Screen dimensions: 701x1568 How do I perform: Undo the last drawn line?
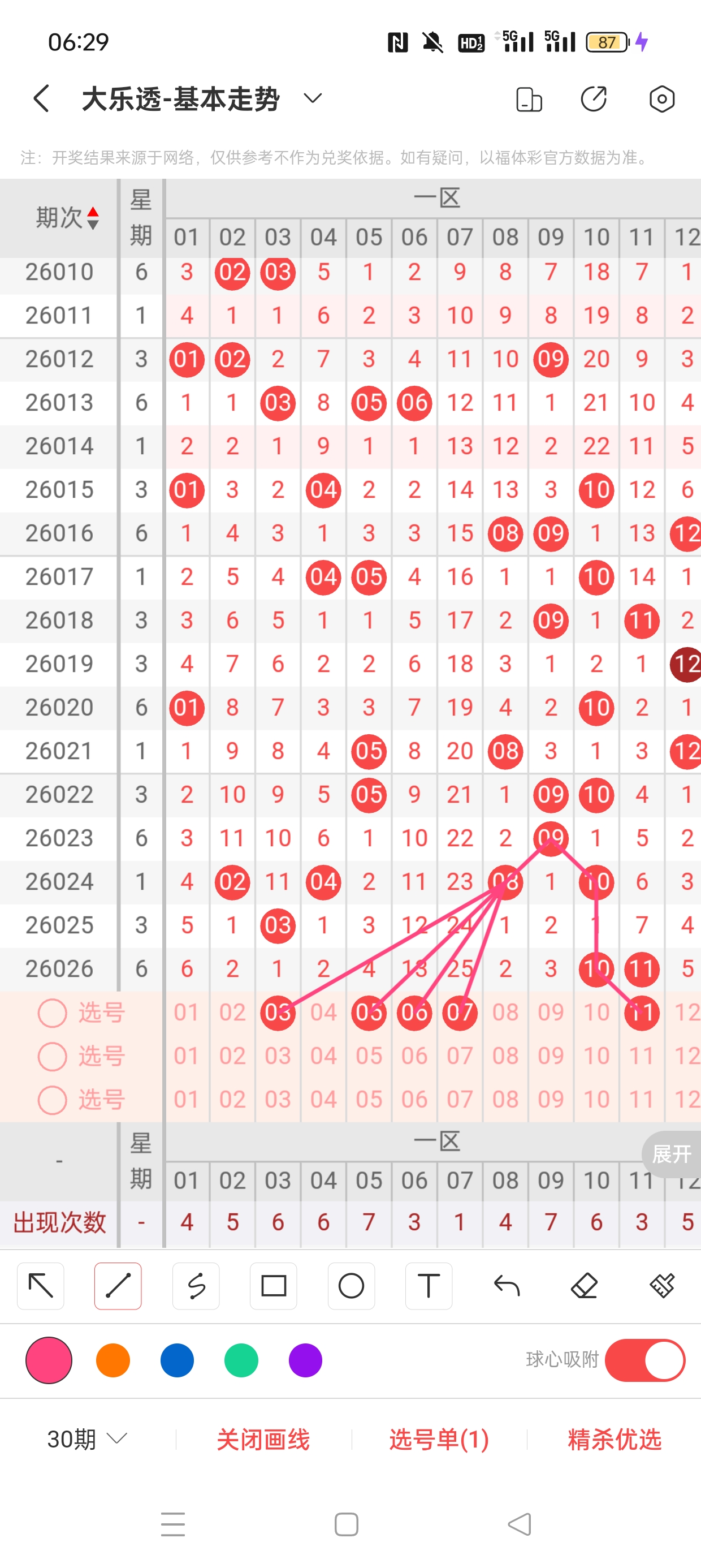tap(507, 1286)
